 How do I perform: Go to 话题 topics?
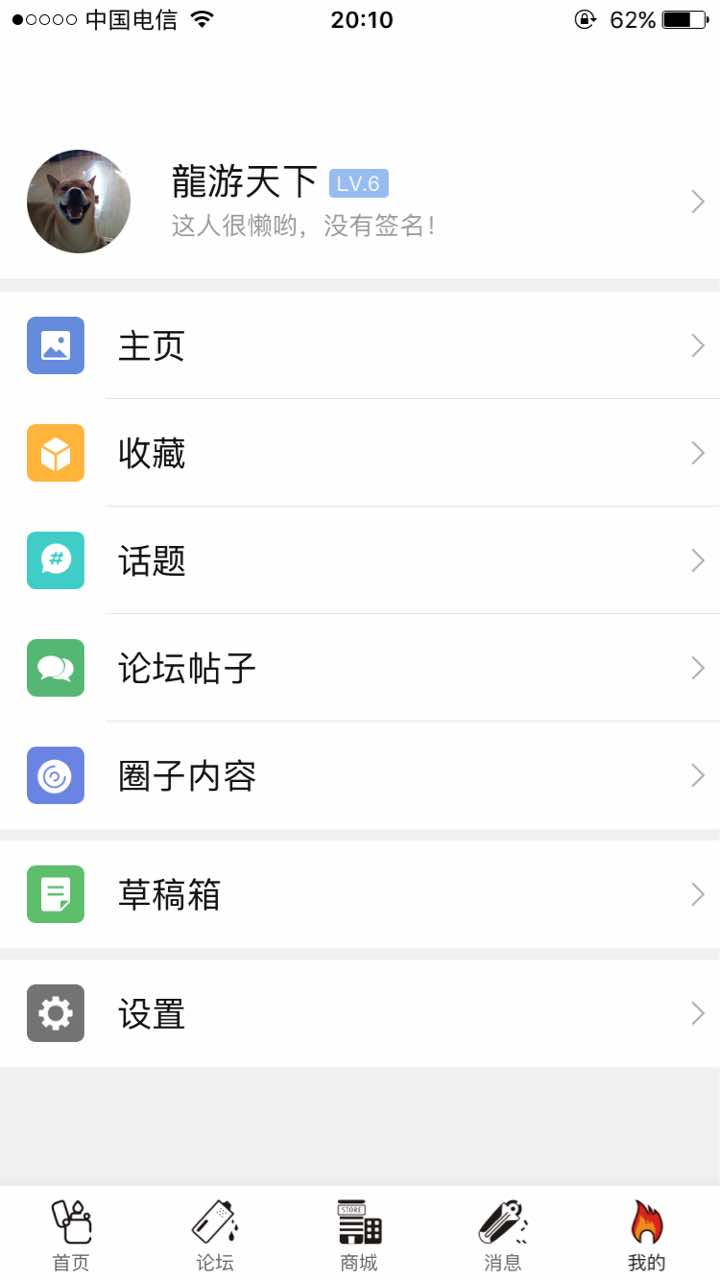(x=360, y=561)
